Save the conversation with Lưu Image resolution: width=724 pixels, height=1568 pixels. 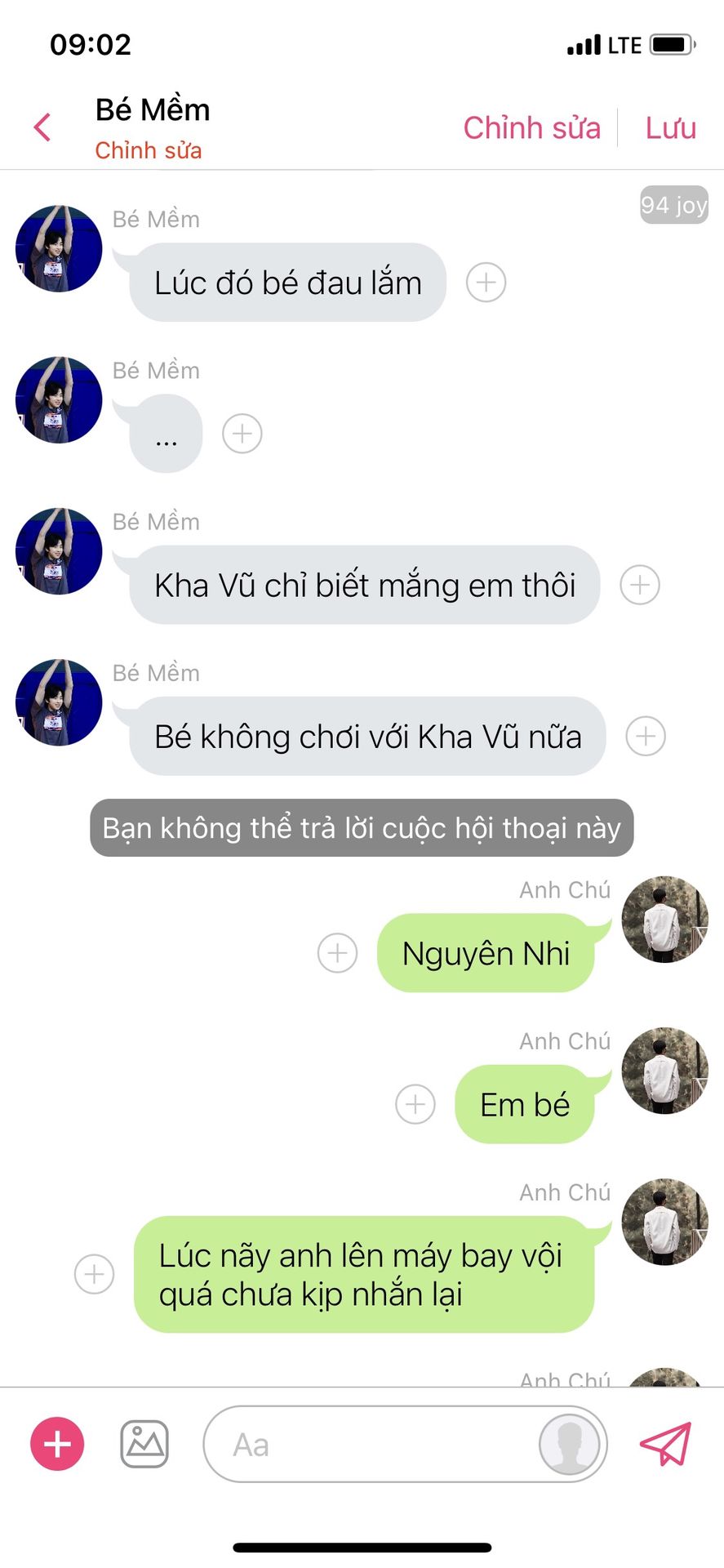coord(670,128)
